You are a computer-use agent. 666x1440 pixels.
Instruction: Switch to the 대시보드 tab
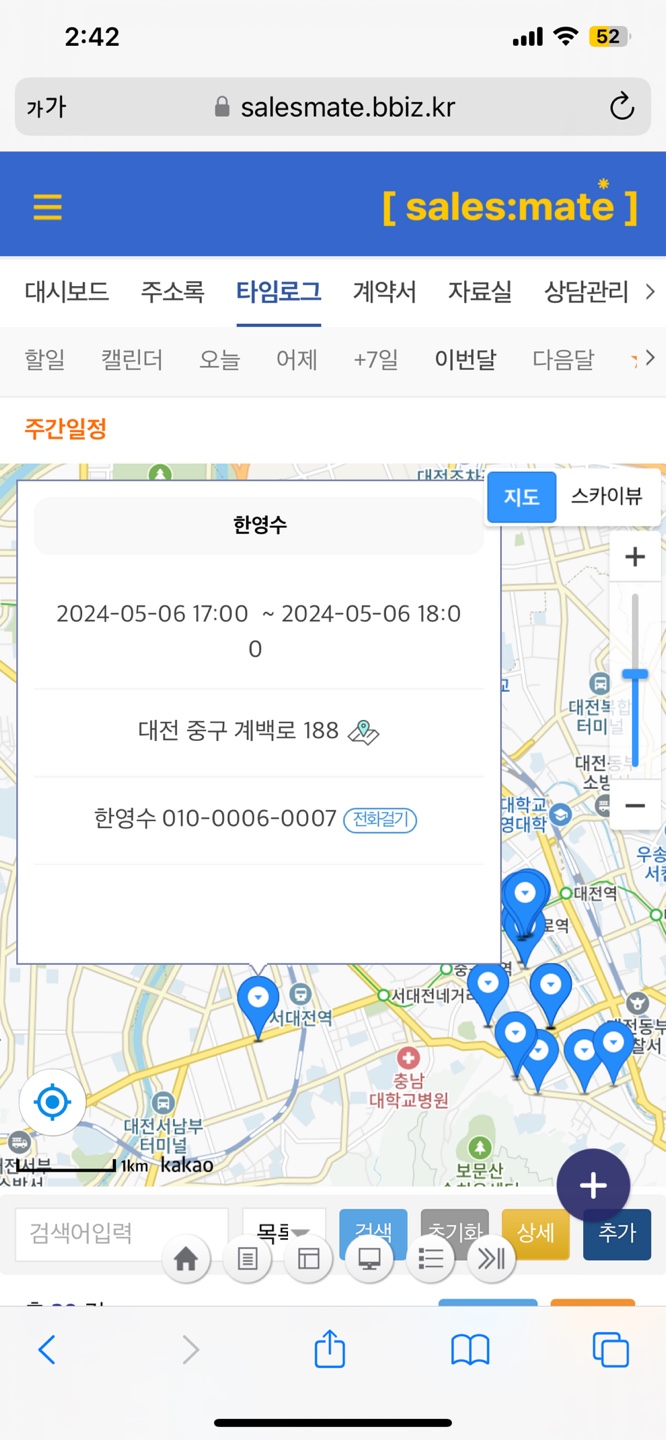[67, 292]
